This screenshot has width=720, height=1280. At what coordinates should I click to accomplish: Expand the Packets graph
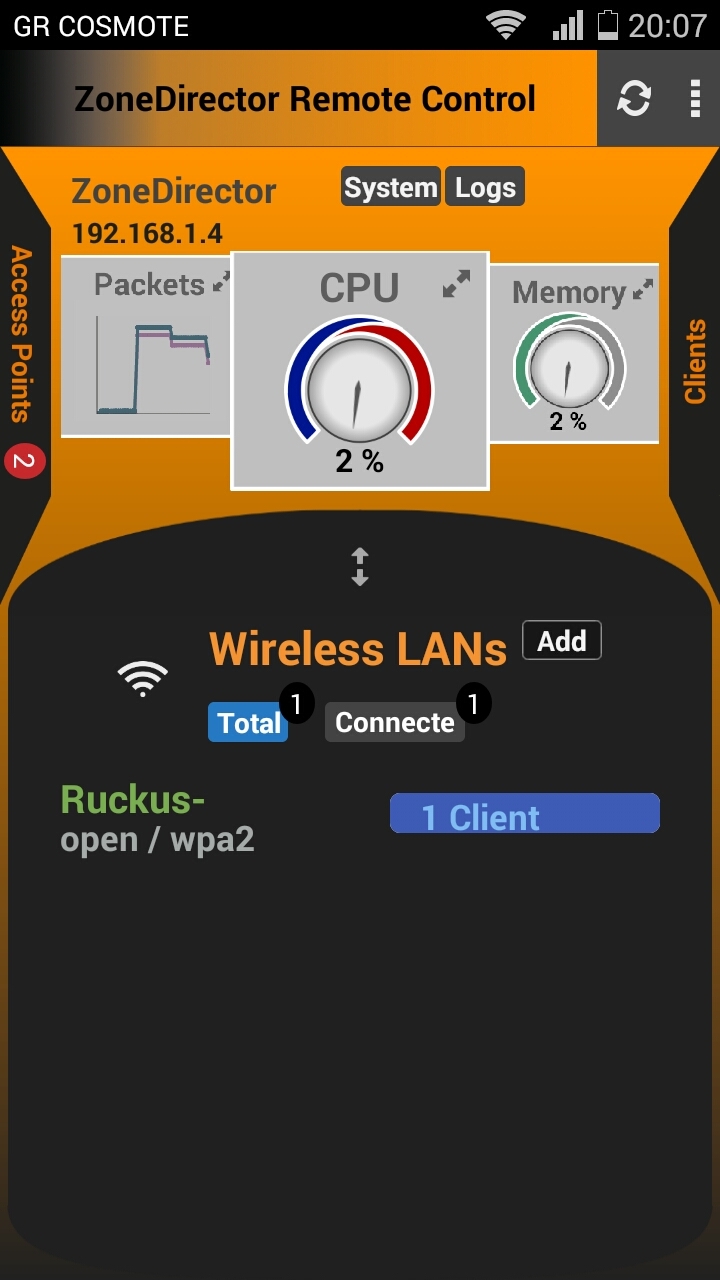tap(221, 282)
